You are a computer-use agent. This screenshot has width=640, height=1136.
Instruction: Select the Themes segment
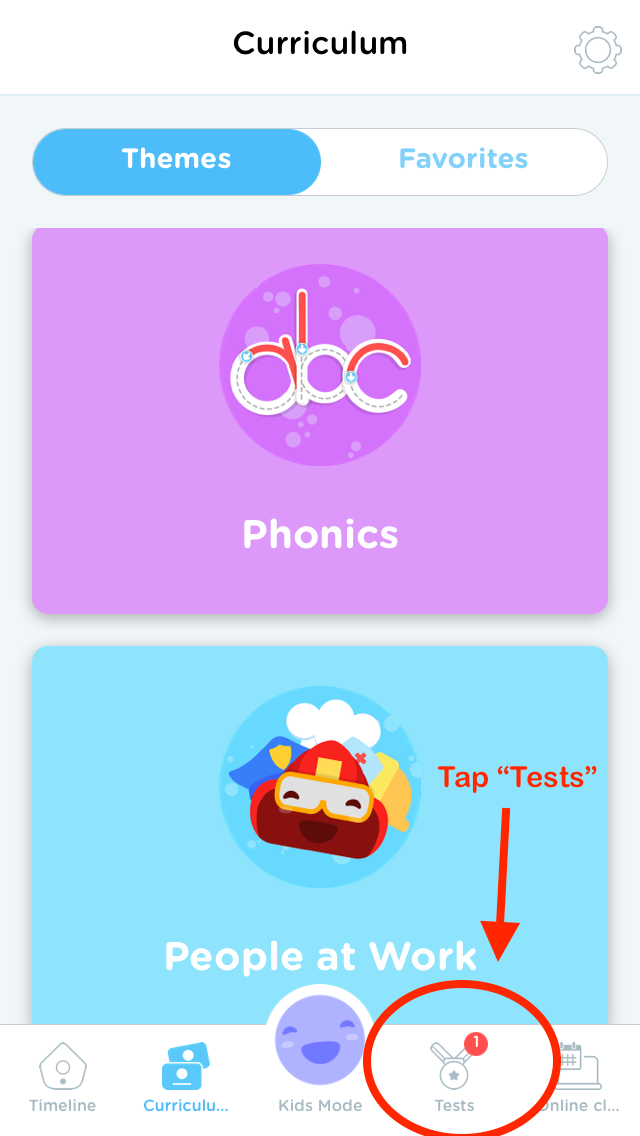click(x=176, y=162)
